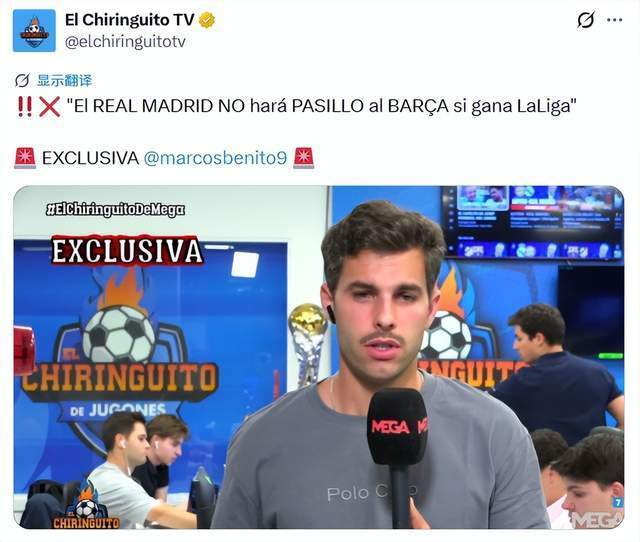This screenshot has width=640, height=542.
Task: Open the EXCLUSIVA video attached to tweet
Action: point(318,357)
